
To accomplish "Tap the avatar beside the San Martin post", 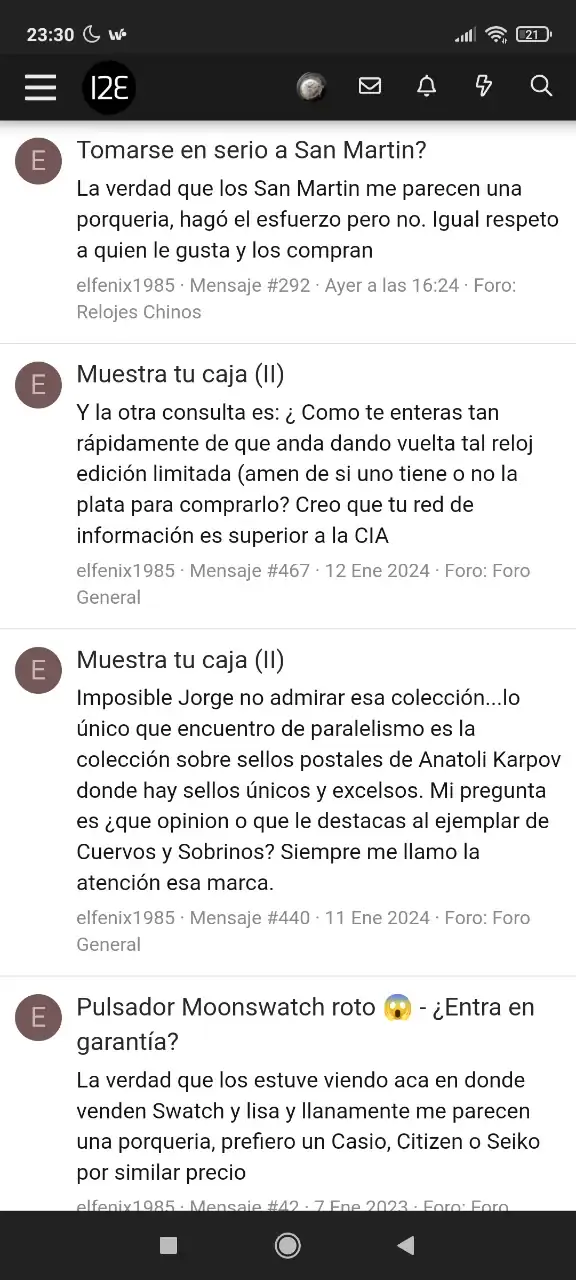I will 39,161.
